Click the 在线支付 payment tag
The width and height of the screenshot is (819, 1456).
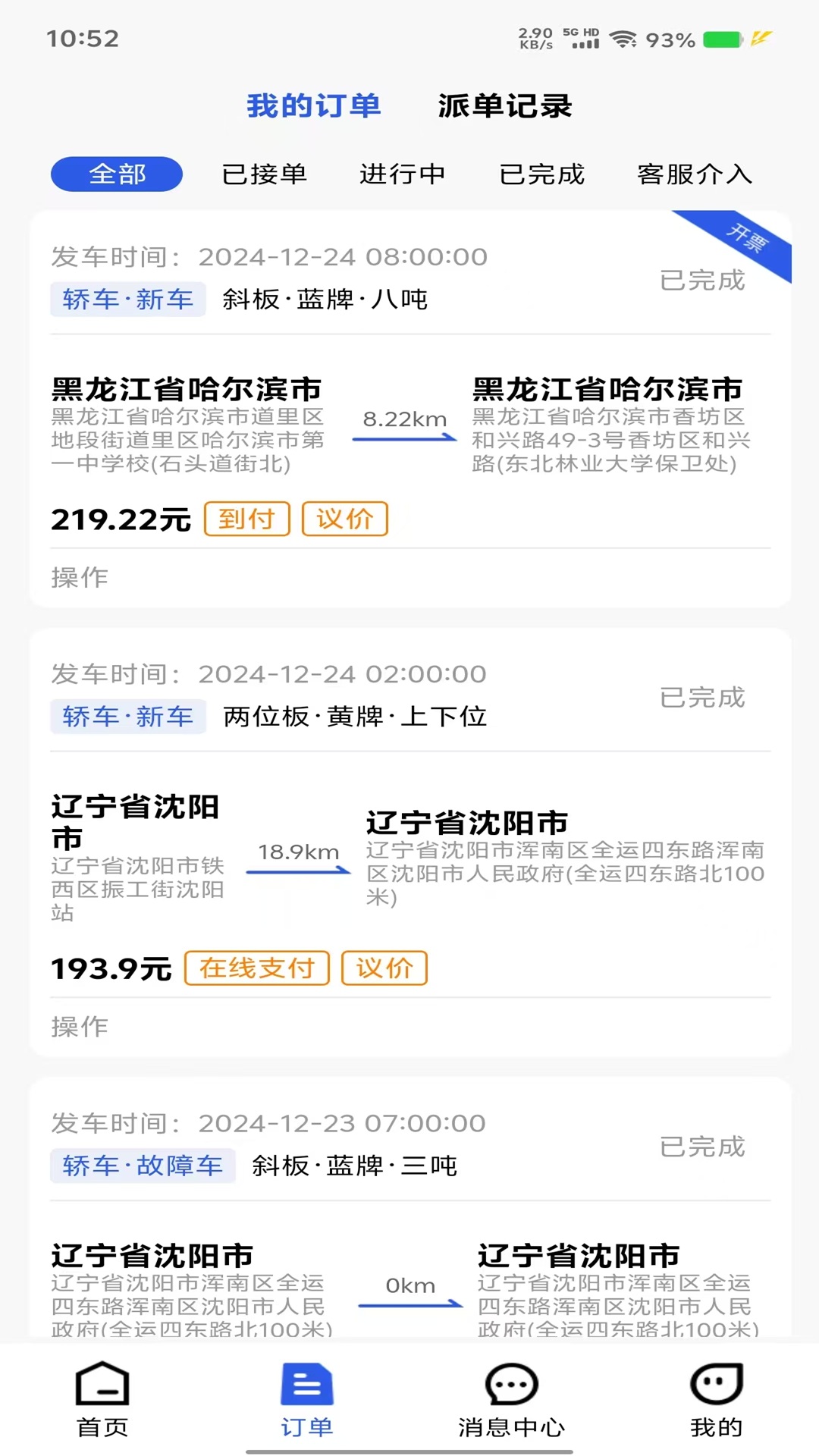click(259, 968)
